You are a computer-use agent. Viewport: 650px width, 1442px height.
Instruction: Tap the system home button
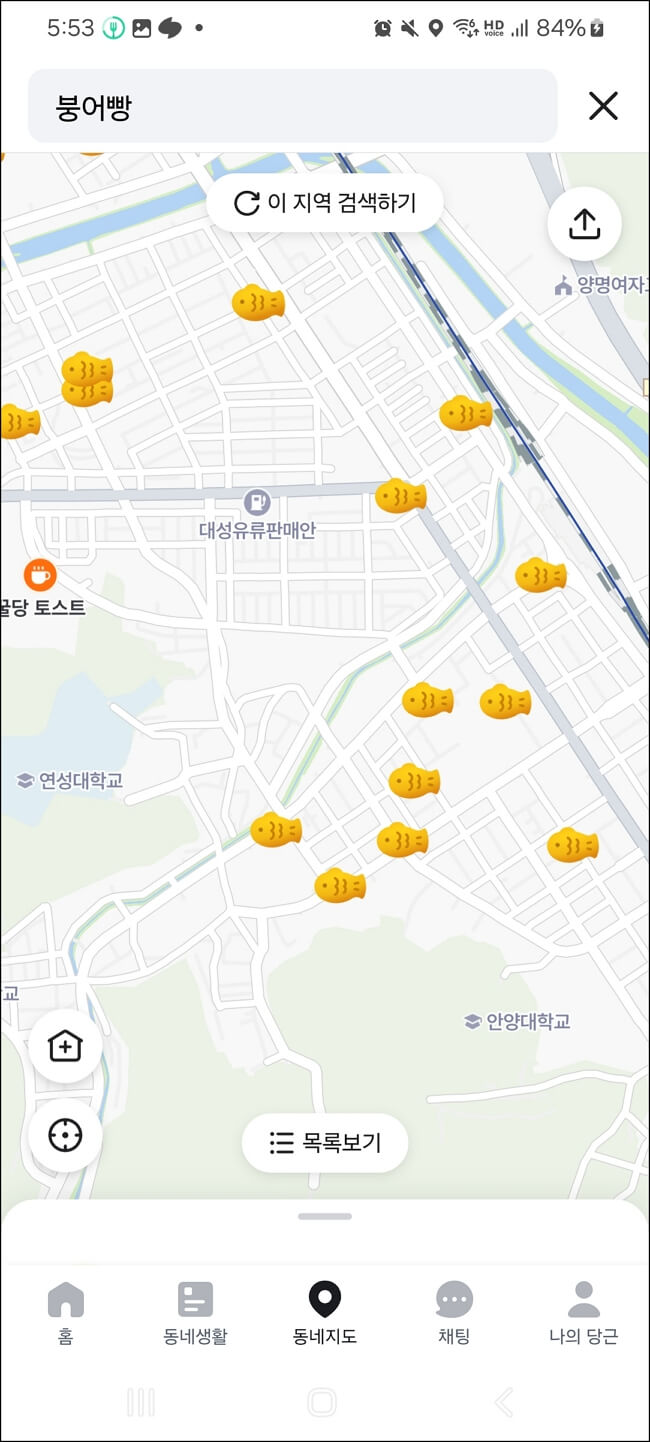pyautogui.click(x=322, y=1402)
